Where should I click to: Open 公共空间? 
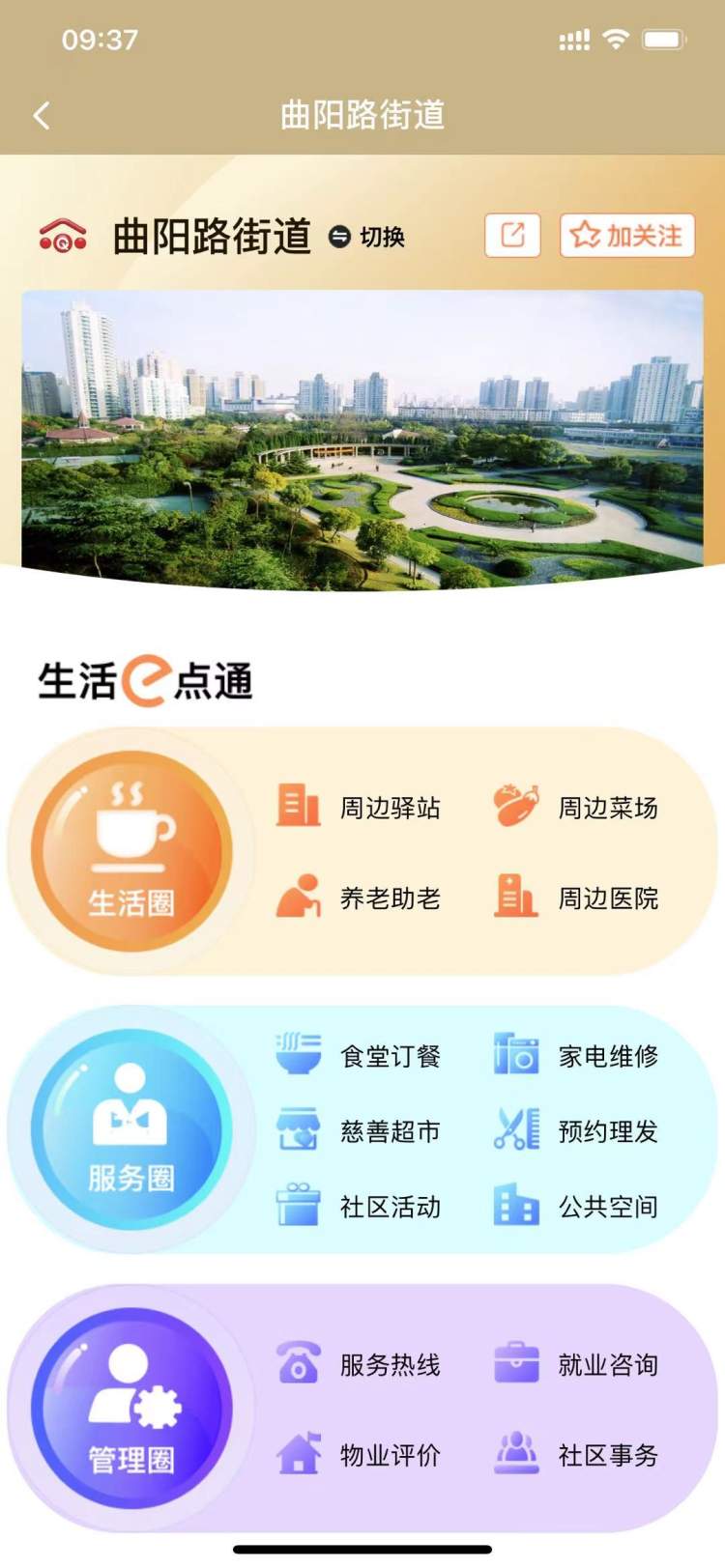tap(577, 1206)
